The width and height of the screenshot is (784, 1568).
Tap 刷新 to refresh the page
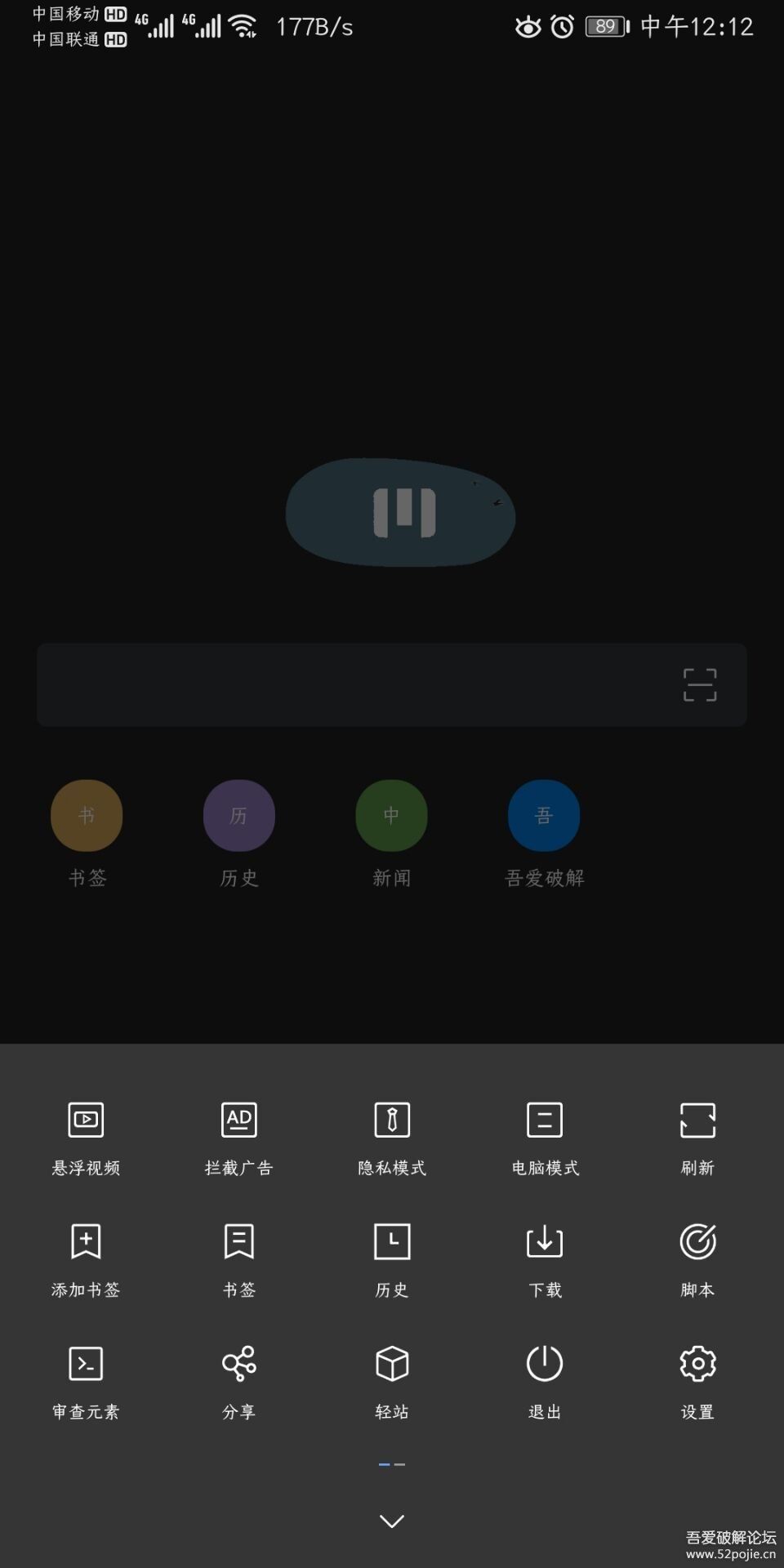tap(697, 1137)
